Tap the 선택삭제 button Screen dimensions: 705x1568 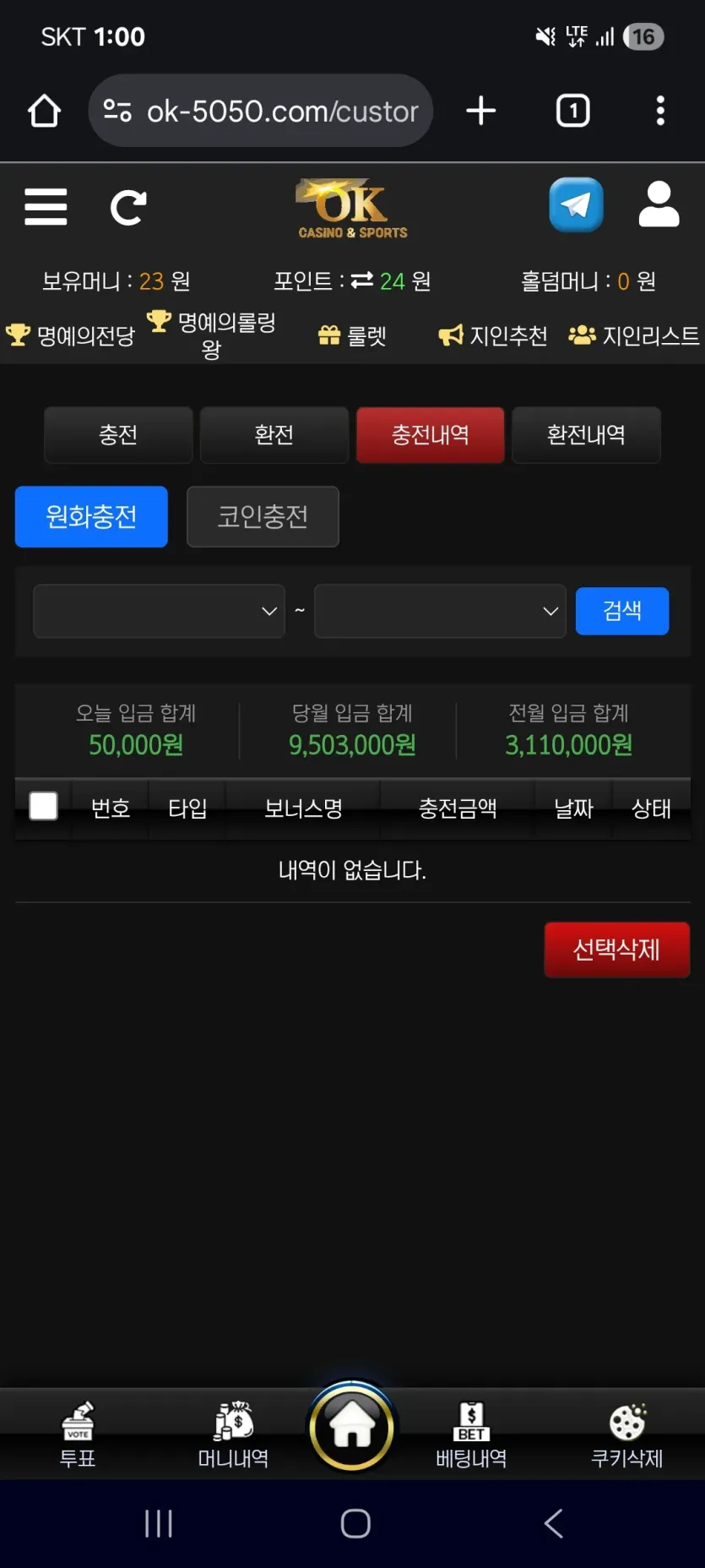617,950
